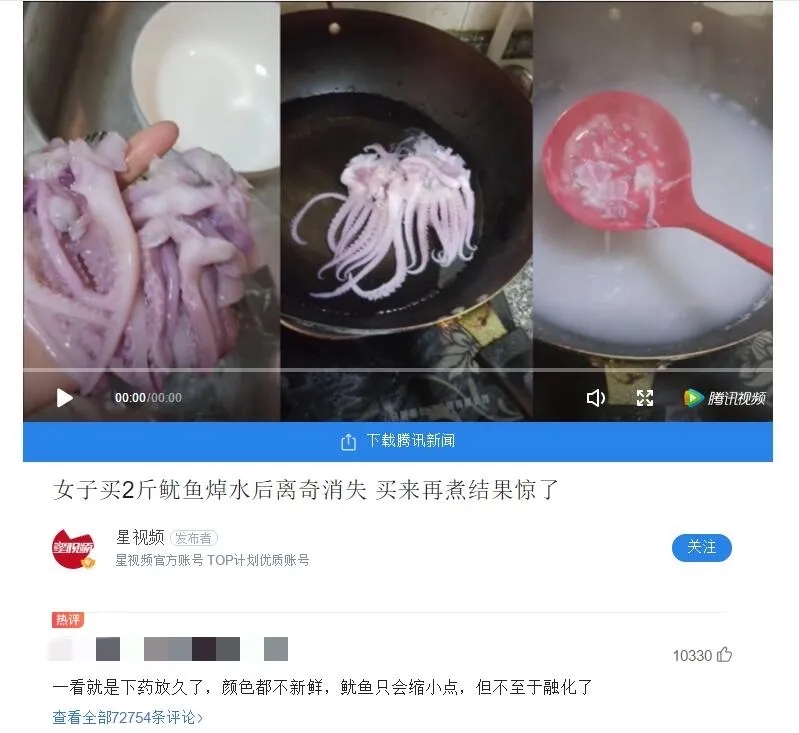Play the squid video
The image size is (799, 733).
[x=65, y=397]
